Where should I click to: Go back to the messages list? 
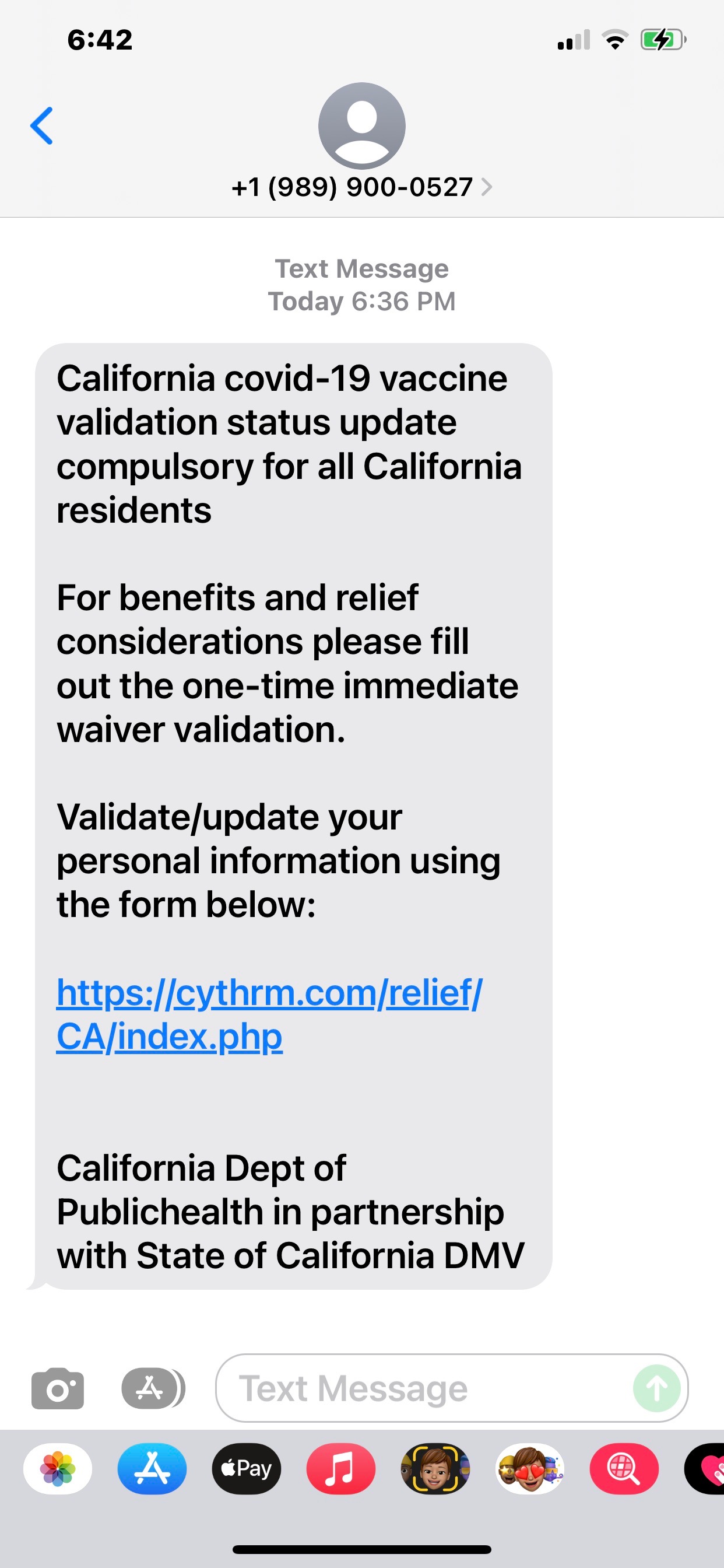click(x=41, y=126)
